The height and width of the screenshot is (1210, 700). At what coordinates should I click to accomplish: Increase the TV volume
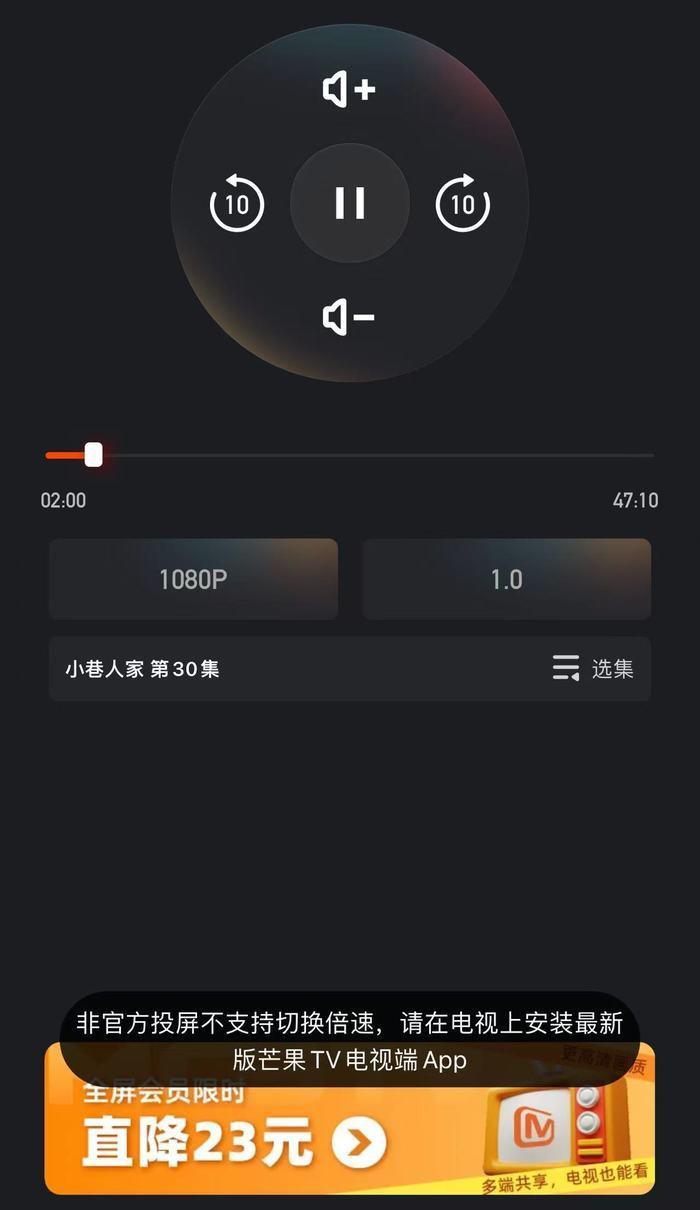click(349, 90)
